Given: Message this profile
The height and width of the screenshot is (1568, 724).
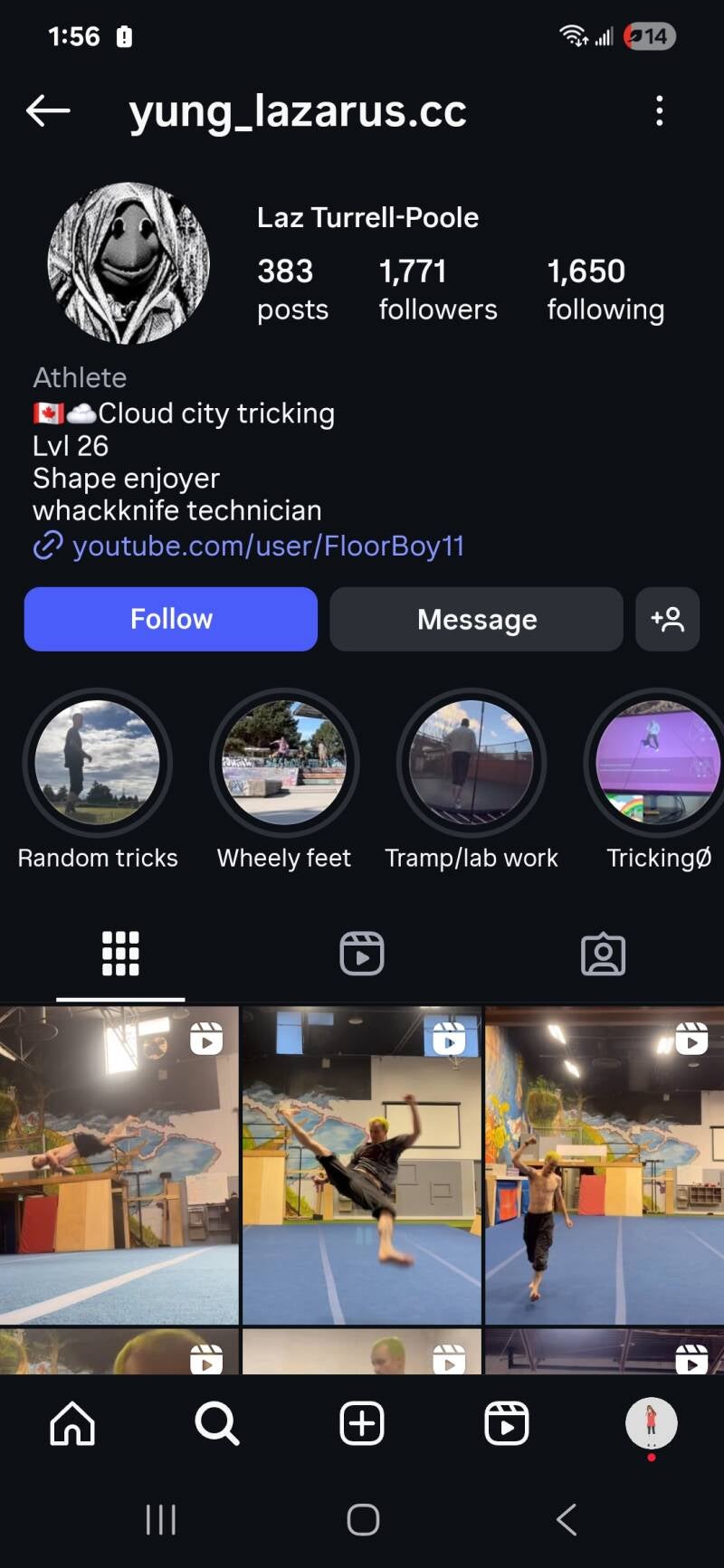Looking at the screenshot, I should [x=476, y=619].
